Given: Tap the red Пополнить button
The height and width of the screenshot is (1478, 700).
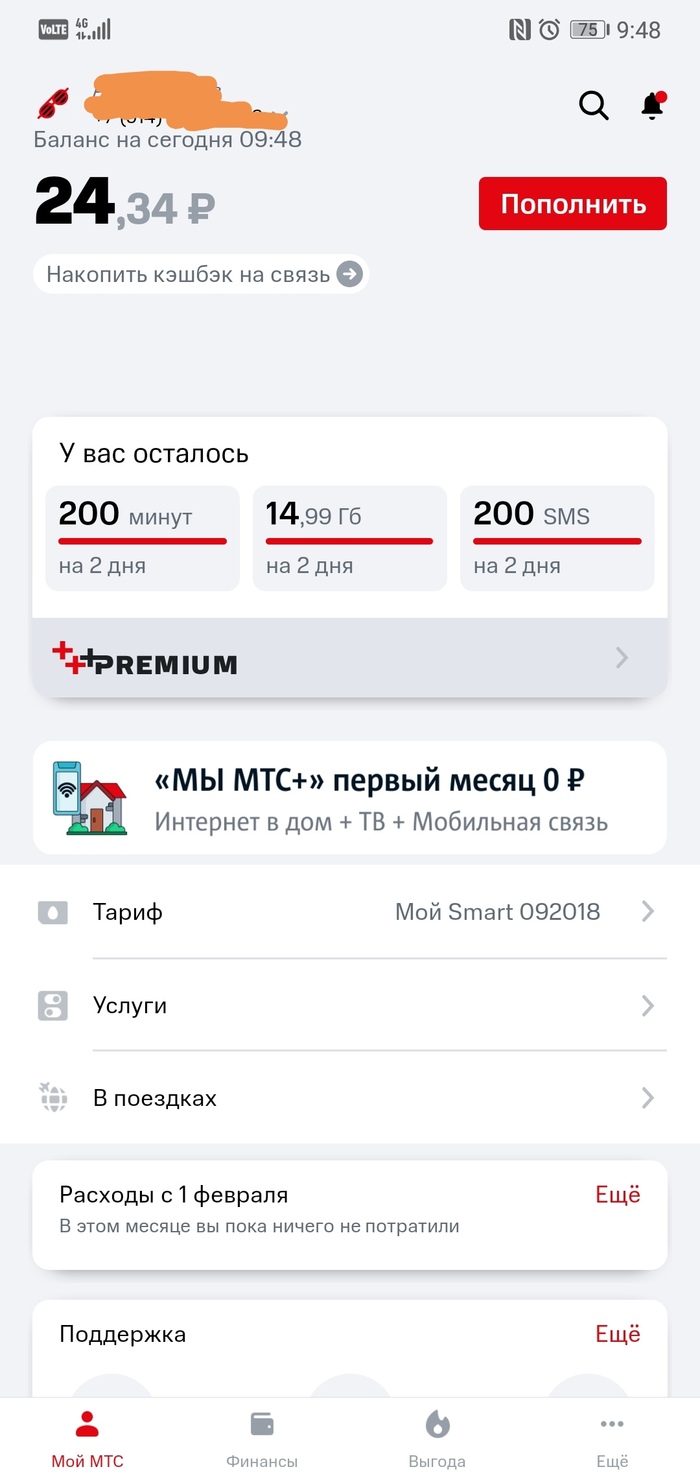Looking at the screenshot, I should click(572, 204).
